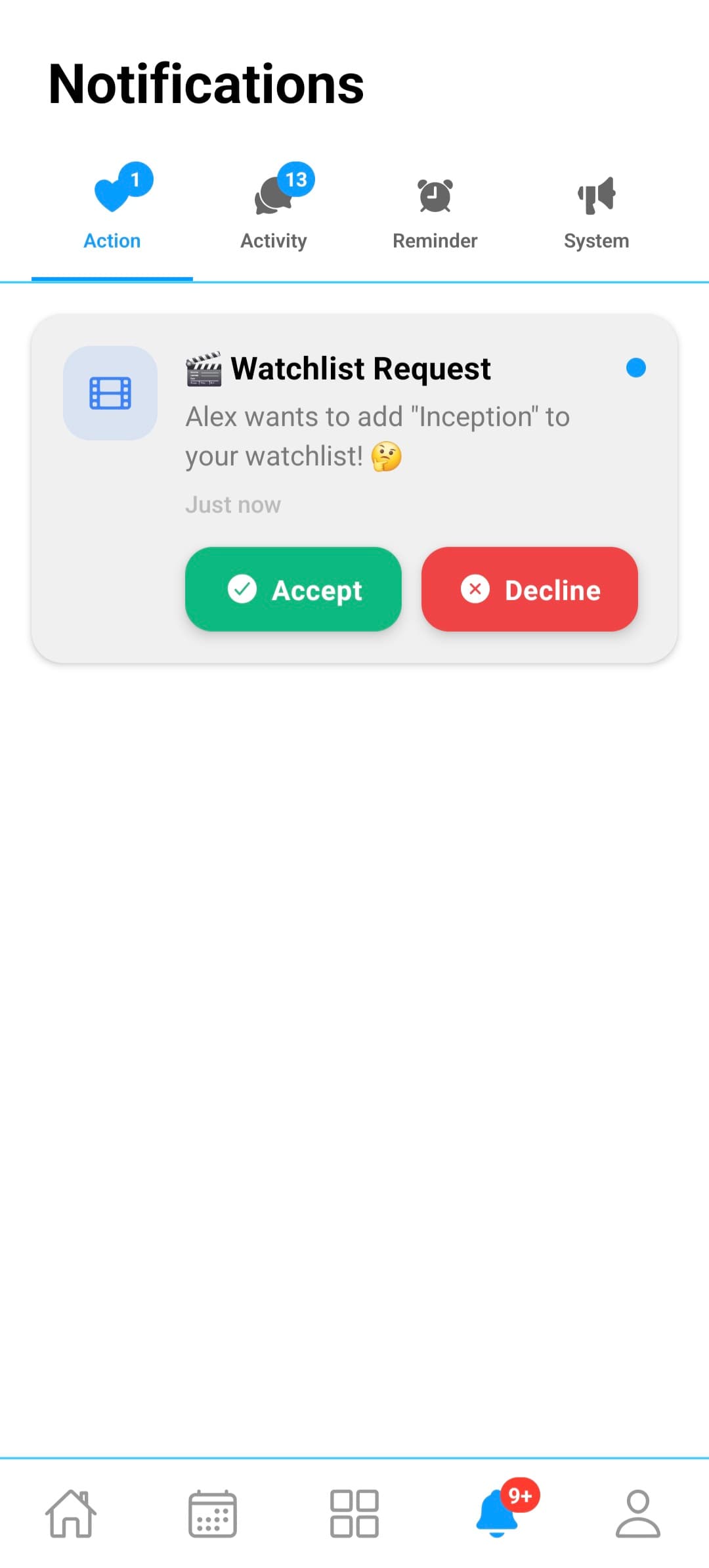This screenshot has height=1568, width=709.
Task: Tap the blue film strip notification thumbnail
Action: pos(109,392)
